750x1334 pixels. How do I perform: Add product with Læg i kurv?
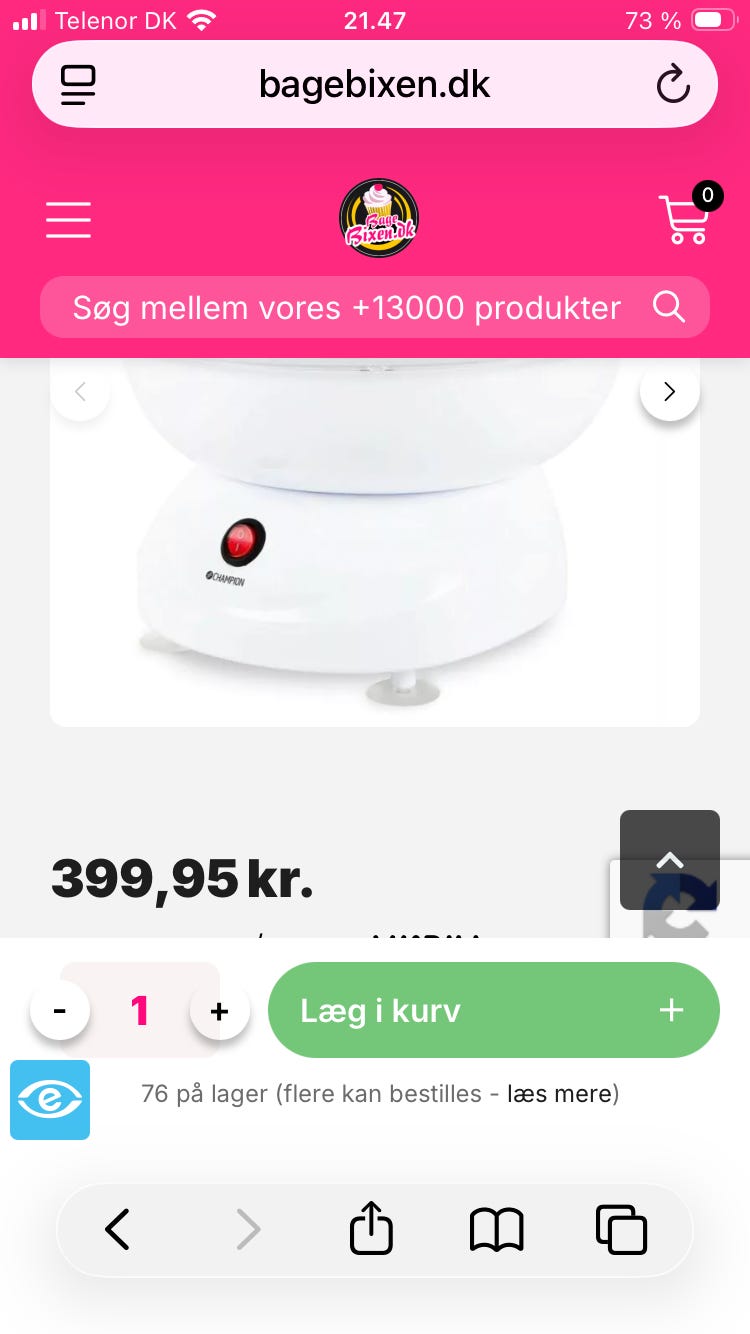(493, 1010)
